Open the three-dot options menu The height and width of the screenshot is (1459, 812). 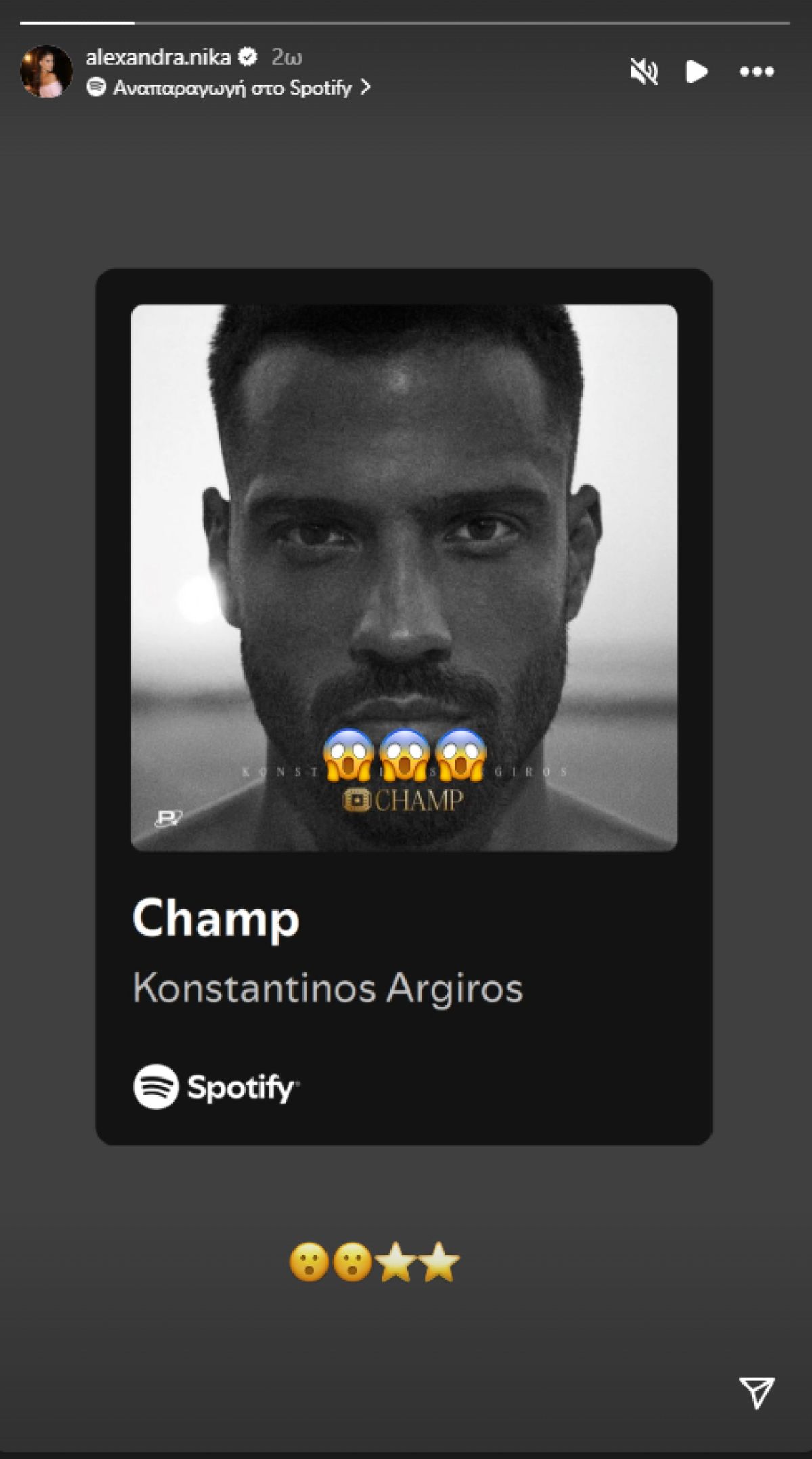[757, 71]
